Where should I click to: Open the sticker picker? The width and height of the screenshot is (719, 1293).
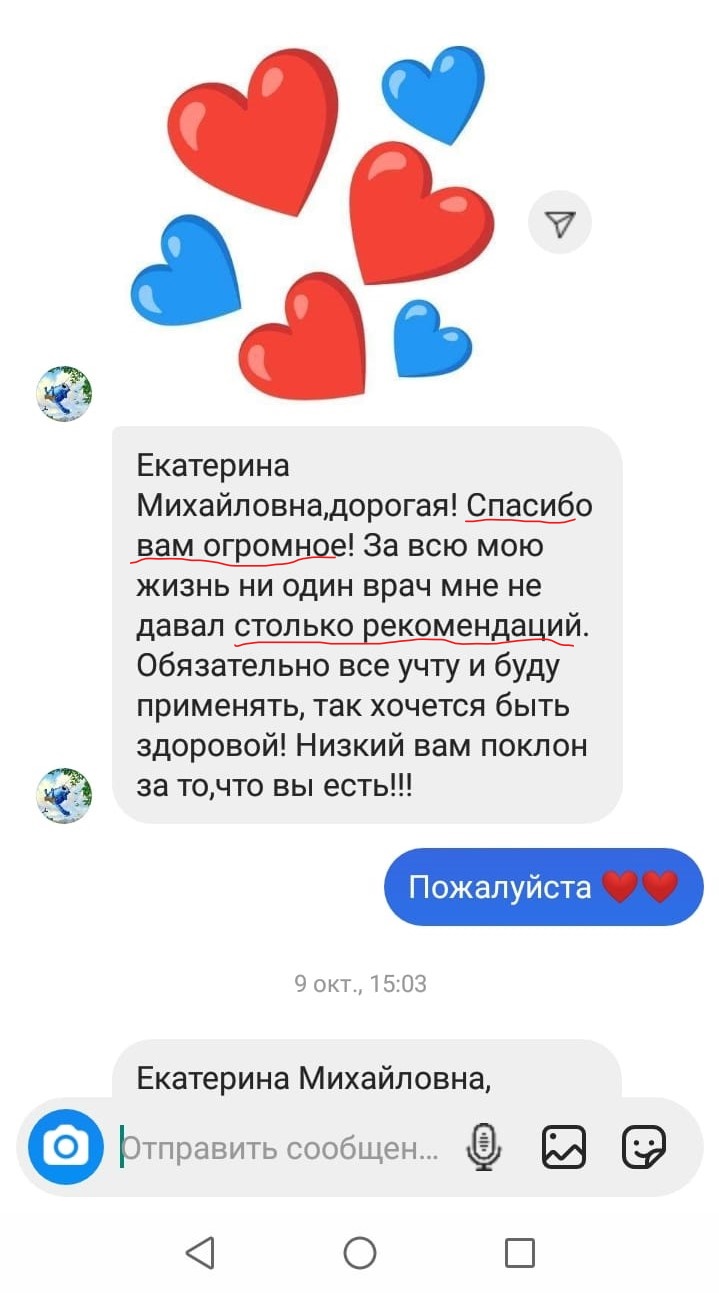click(x=643, y=1147)
